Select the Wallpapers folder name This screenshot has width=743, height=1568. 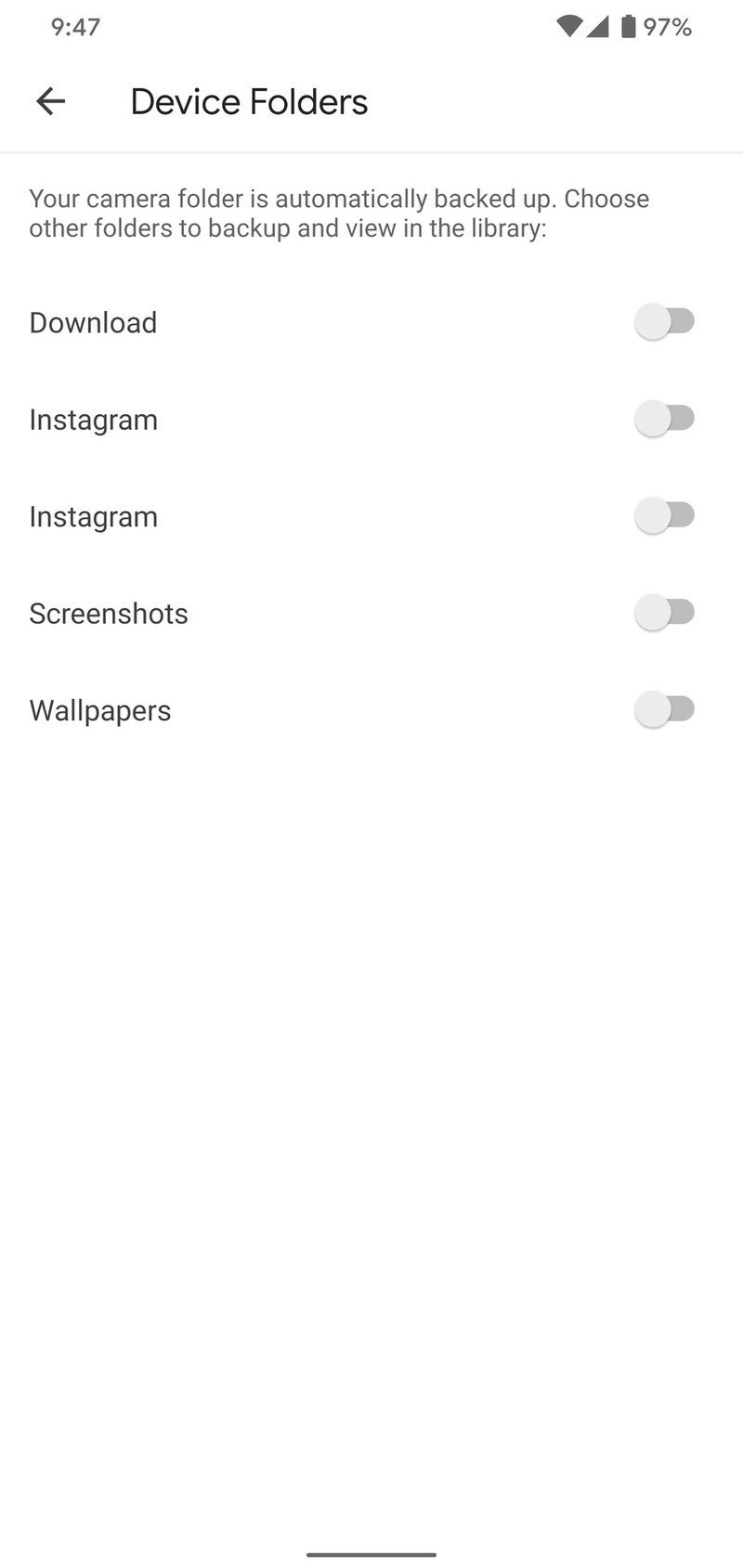[x=99, y=709]
